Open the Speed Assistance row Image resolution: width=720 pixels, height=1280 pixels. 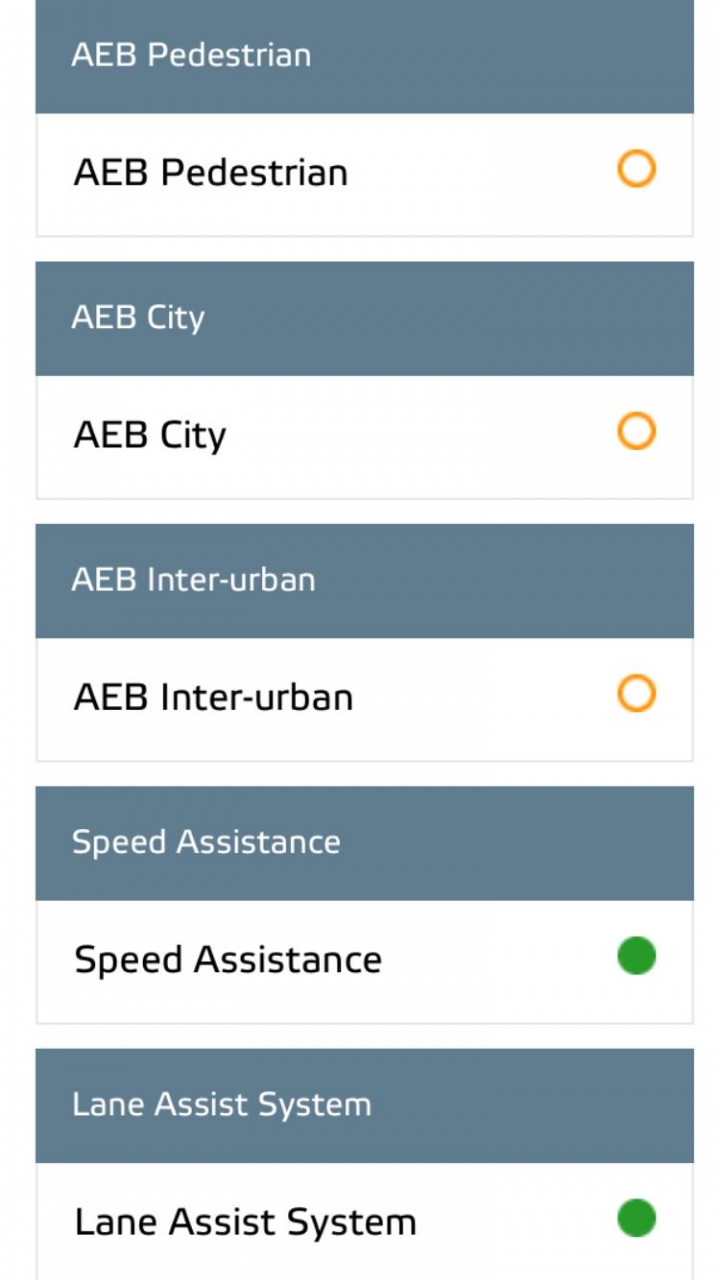[x=364, y=960]
